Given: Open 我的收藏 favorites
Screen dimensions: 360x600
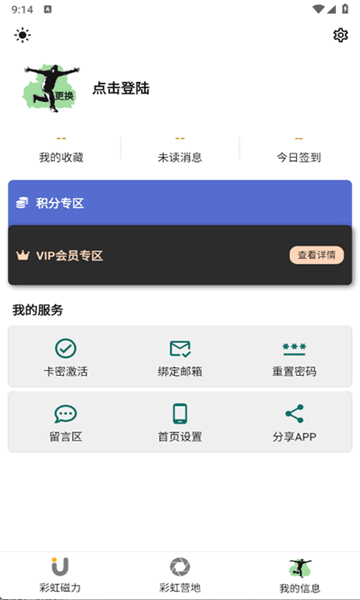Looking at the screenshot, I should [61, 149].
